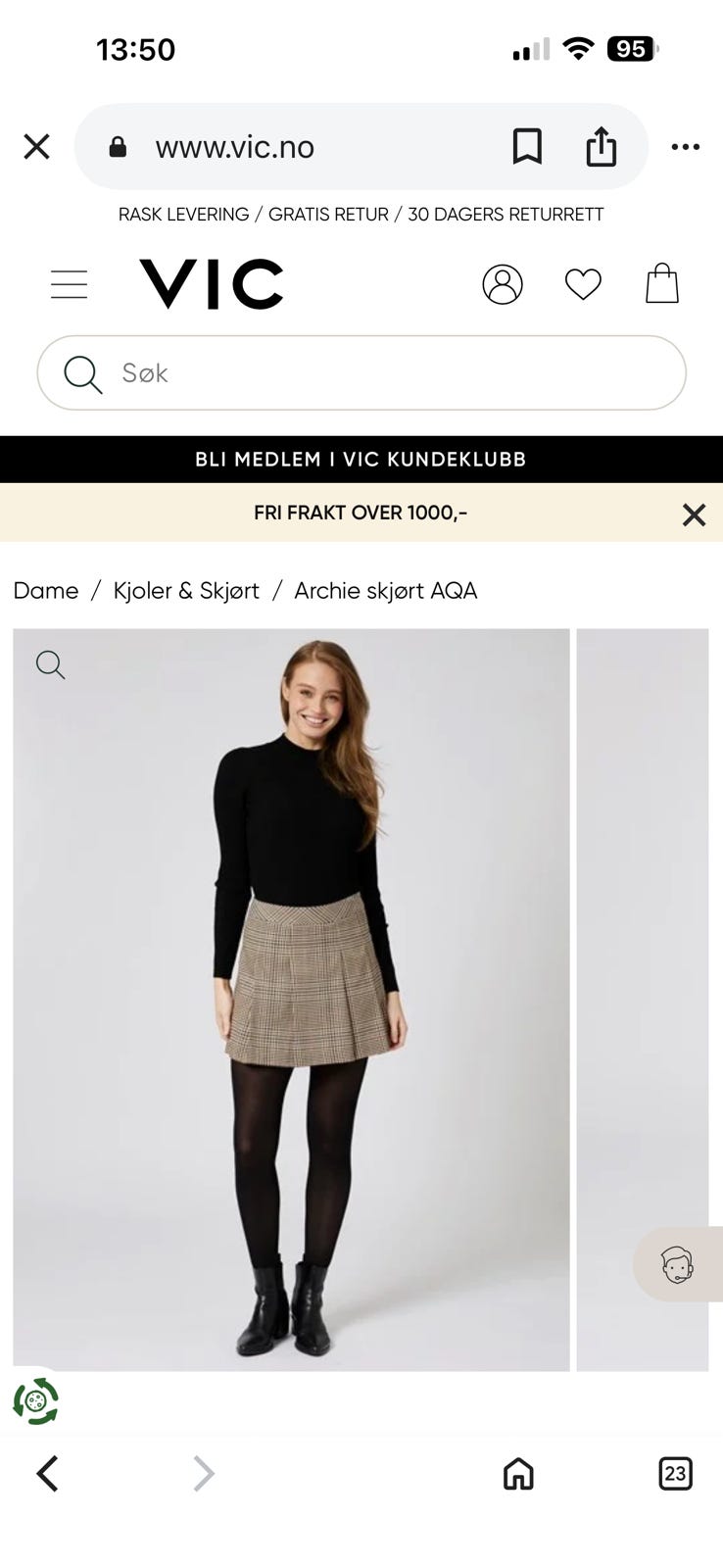Image resolution: width=723 pixels, height=1568 pixels.
Task: Open the hamburger navigation menu
Action: (69, 283)
